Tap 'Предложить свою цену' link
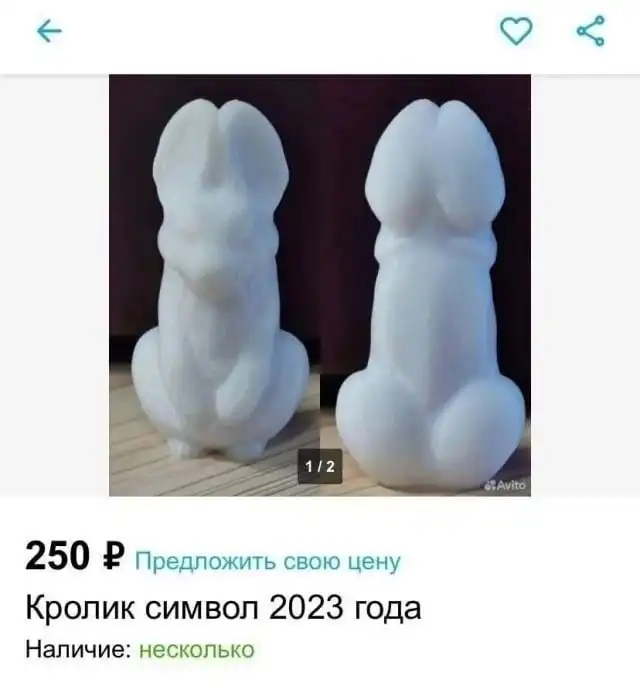This screenshot has height=700, width=640. (267, 561)
